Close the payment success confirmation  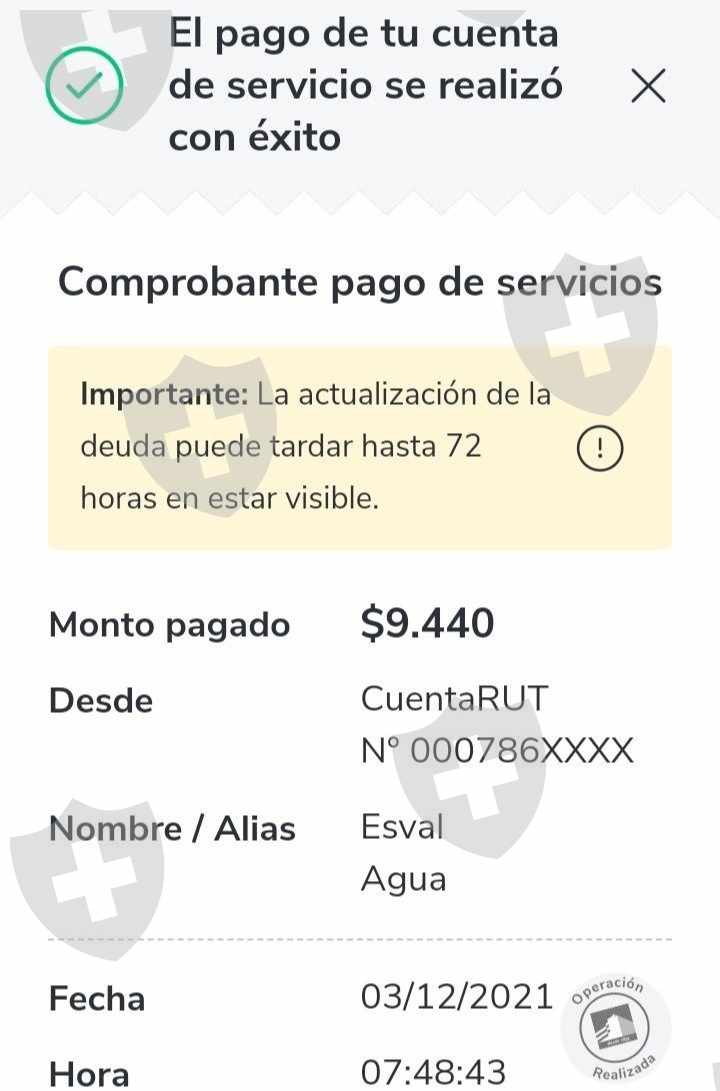coord(648,86)
